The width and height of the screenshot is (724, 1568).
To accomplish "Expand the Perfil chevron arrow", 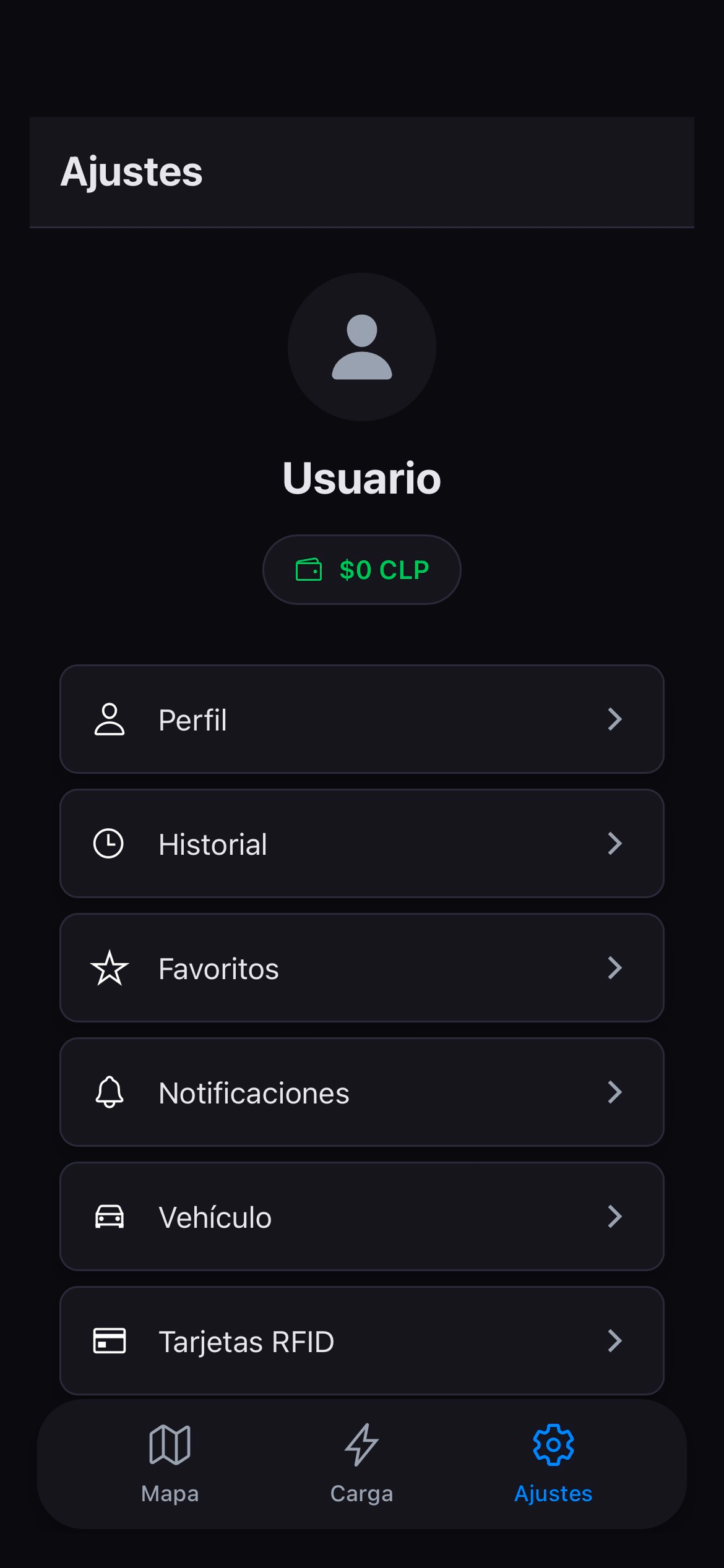I will click(614, 719).
